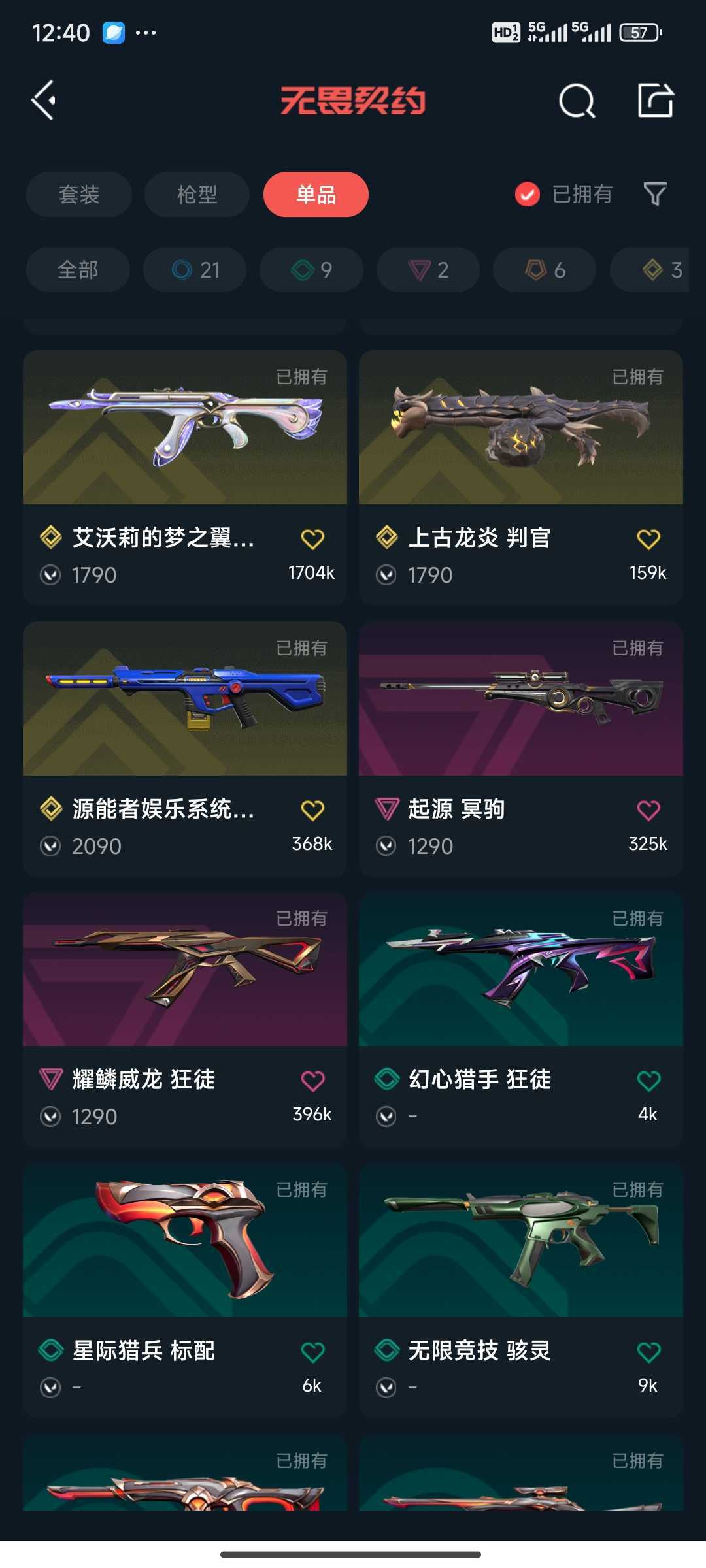Select the 全部 filter chip

click(77, 270)
